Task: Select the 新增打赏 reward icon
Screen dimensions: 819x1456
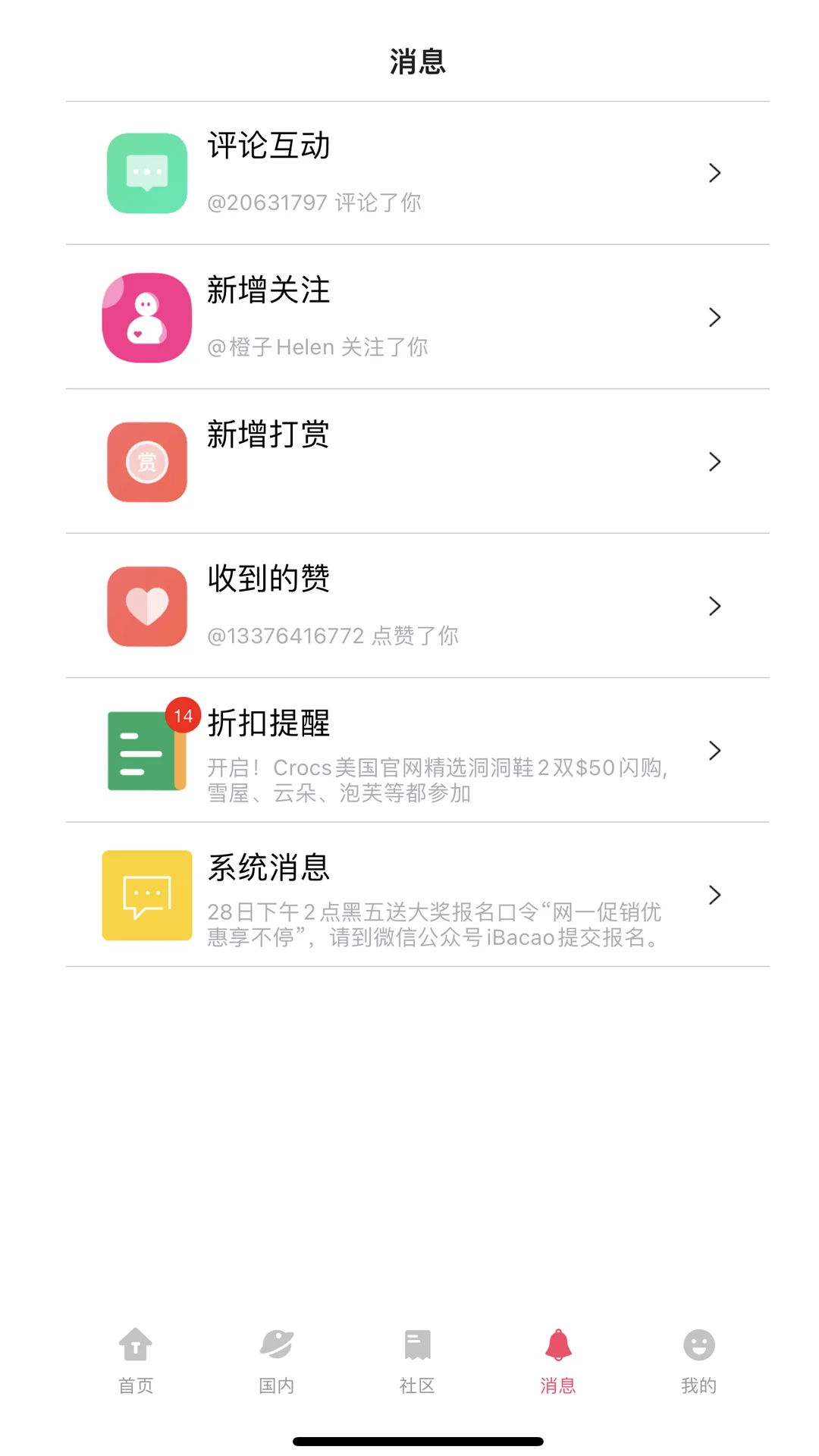Action: [x=146, y=461]
